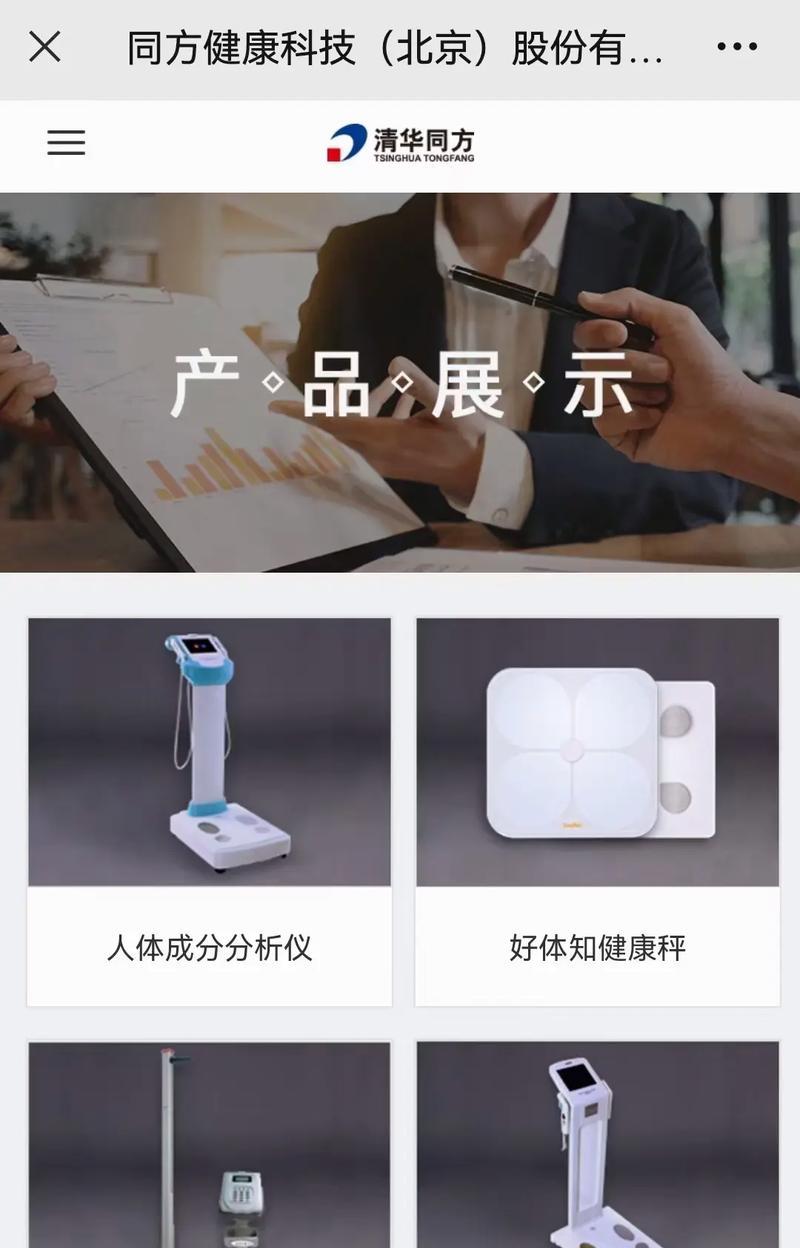Open the 人体成分分析仪 product card
800x1248 pixels.
tap(209, 811)
